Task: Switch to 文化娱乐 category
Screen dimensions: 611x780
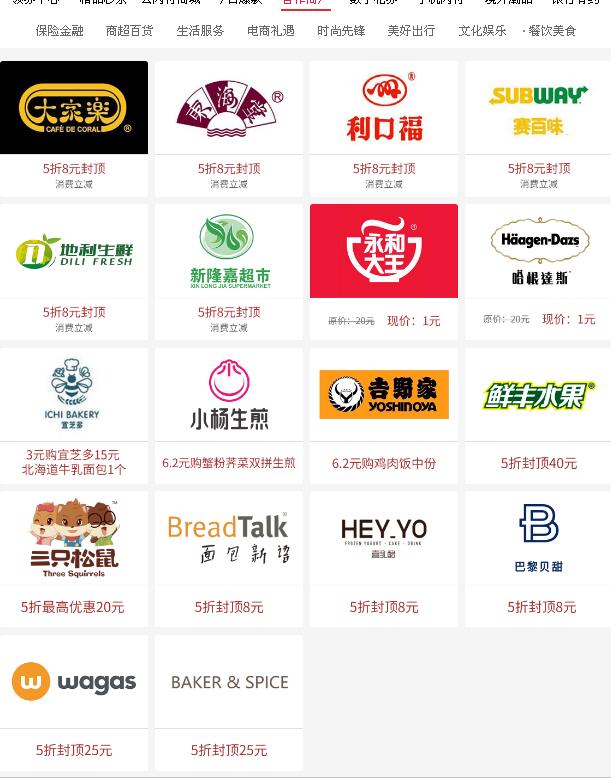Action: (482, 31)
